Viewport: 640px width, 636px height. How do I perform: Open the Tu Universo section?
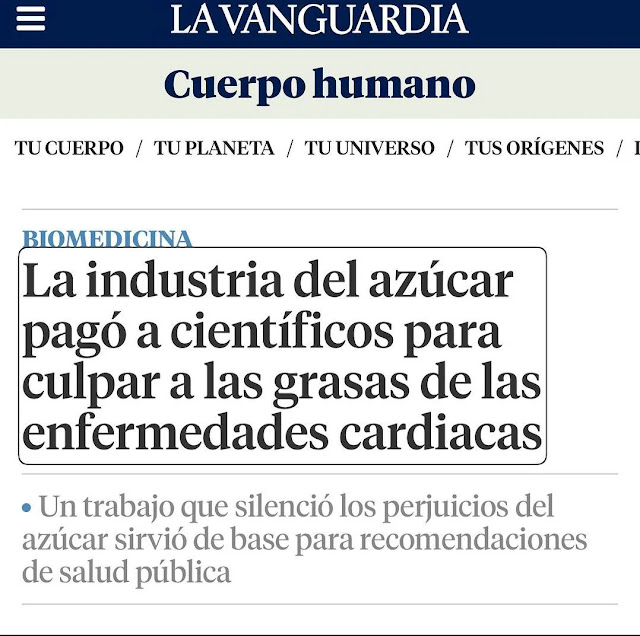click(369, 148)
